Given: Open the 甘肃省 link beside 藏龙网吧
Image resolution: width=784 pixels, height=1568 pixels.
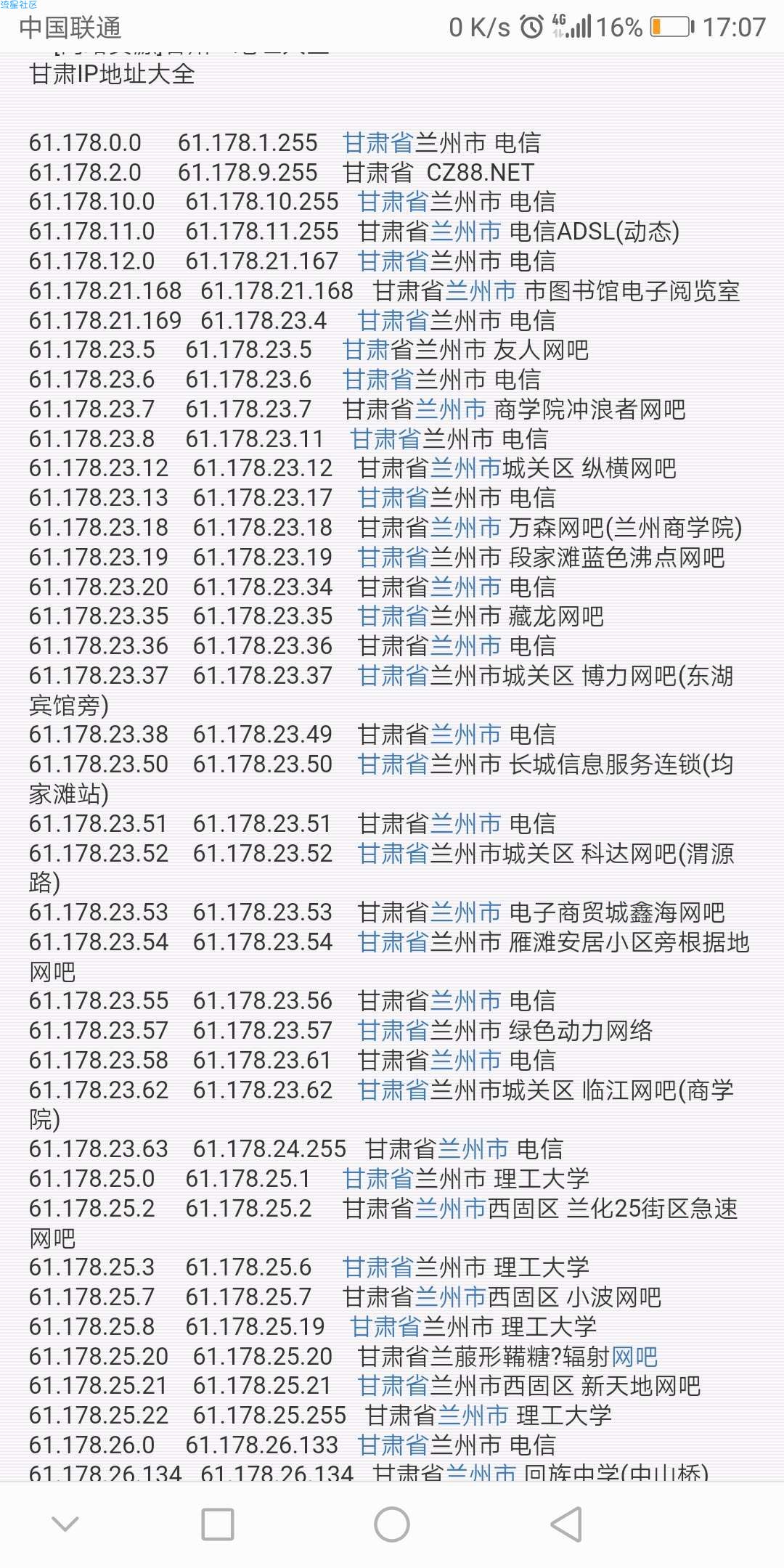Looking at the screenshot, I should click(393, 616).
